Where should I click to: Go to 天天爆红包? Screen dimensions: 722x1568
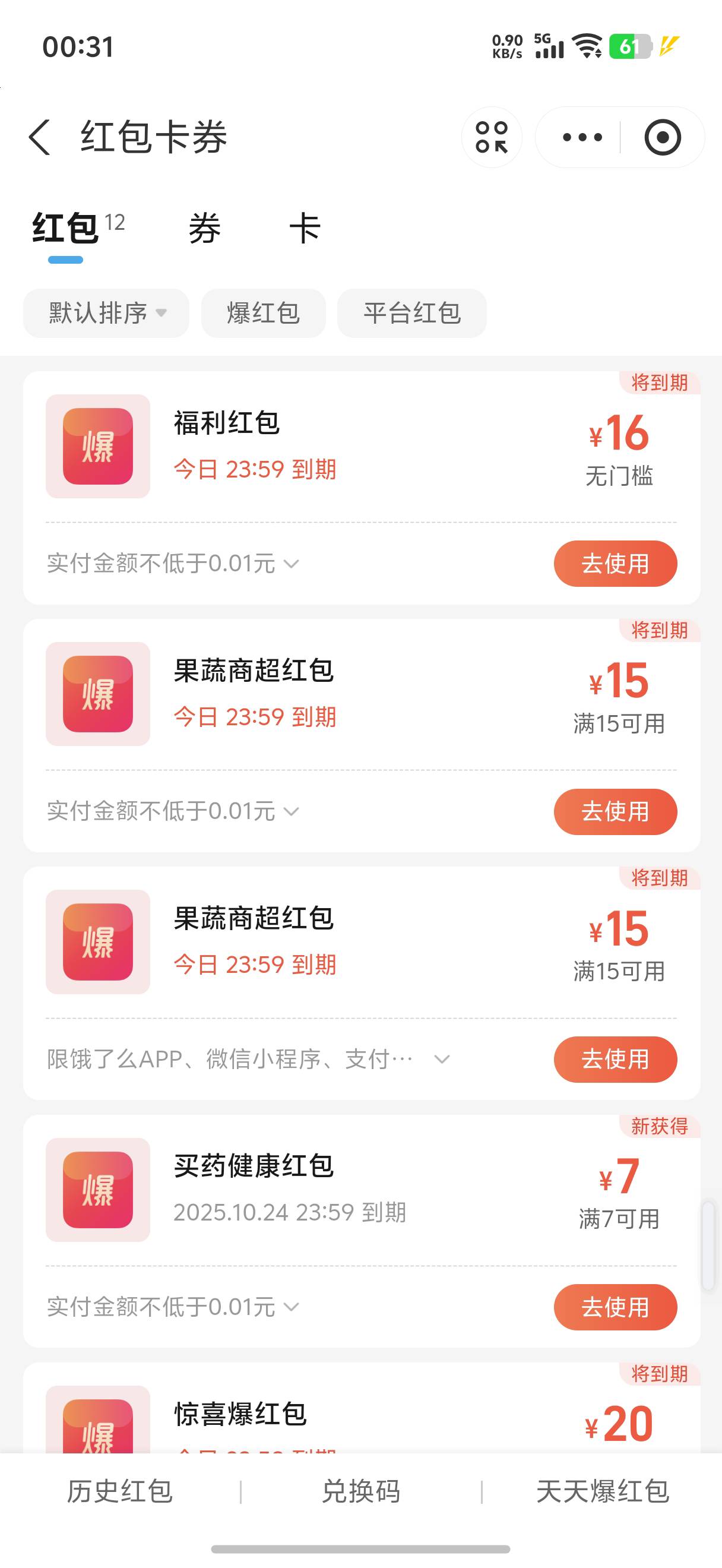coord(602,1492)
